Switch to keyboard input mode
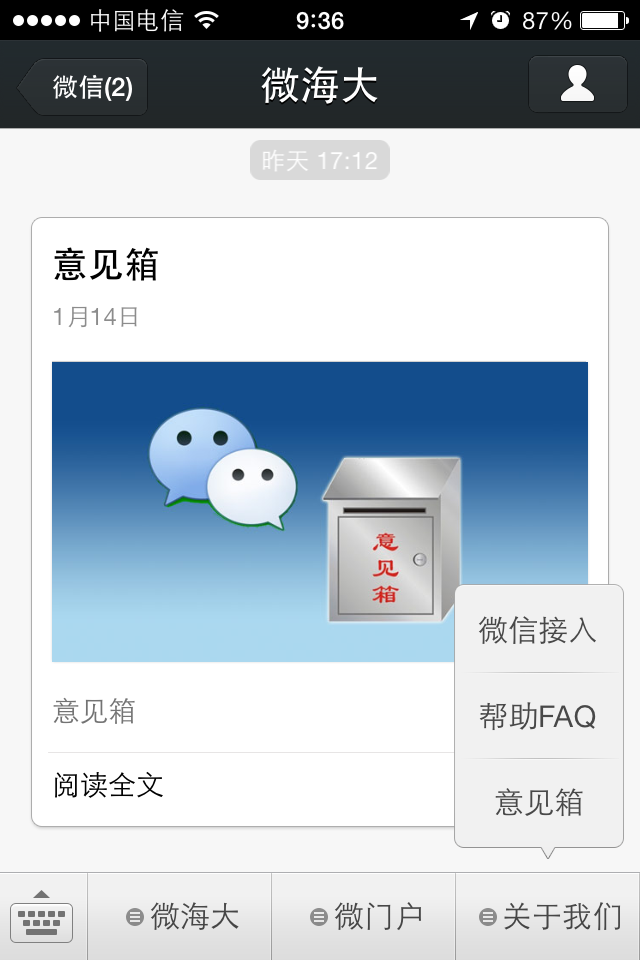 click(x=42, y=916)
